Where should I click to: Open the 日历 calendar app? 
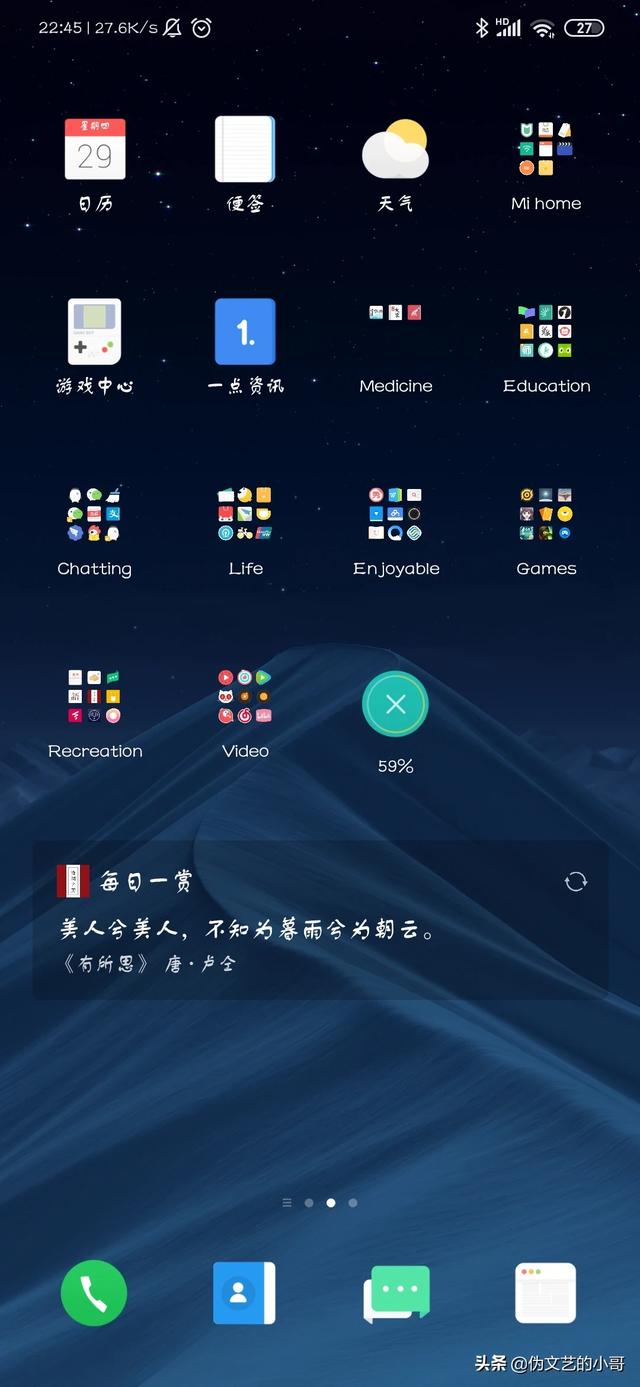point(95,150)
